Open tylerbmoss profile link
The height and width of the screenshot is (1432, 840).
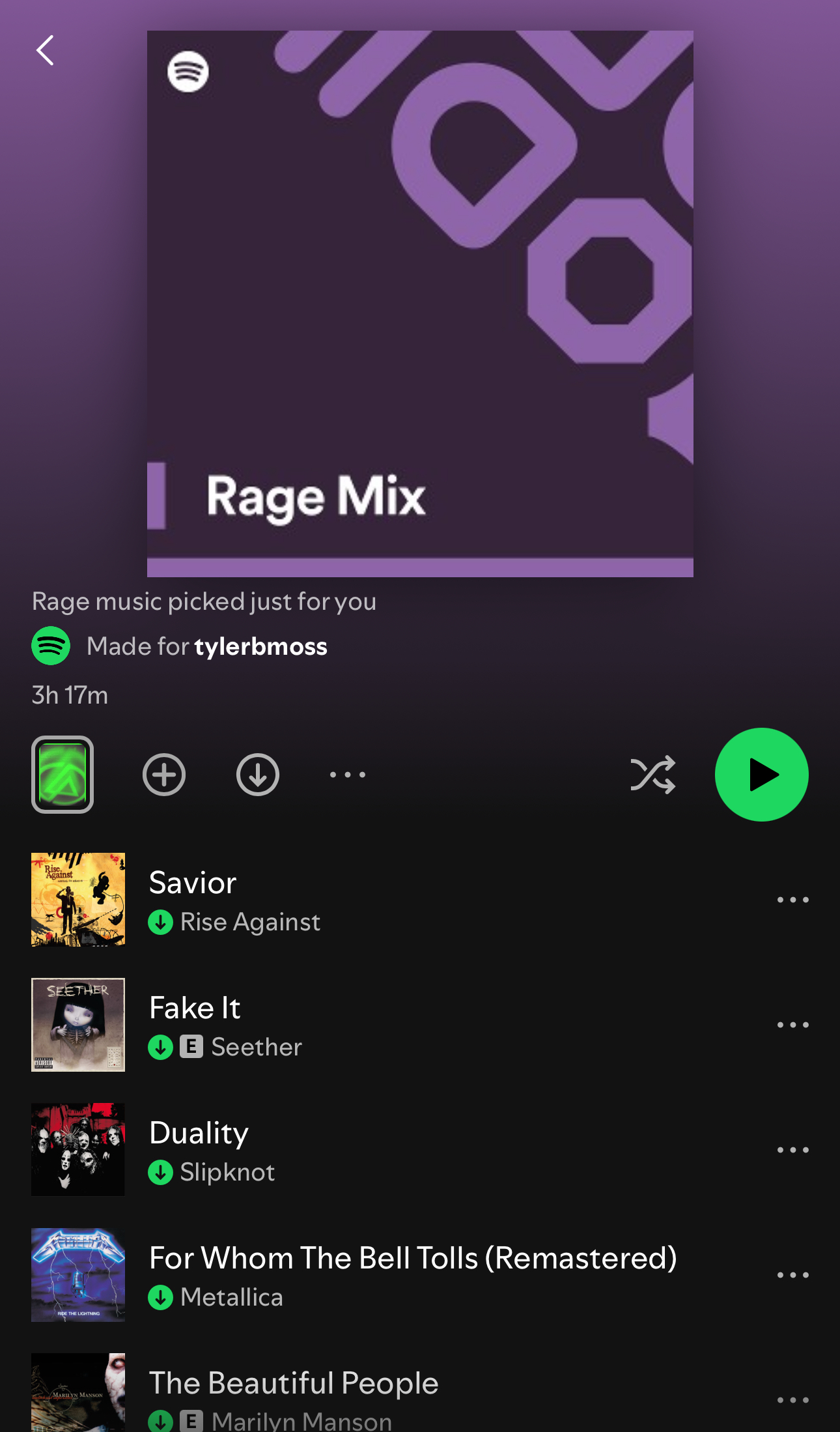click(260, 646)
